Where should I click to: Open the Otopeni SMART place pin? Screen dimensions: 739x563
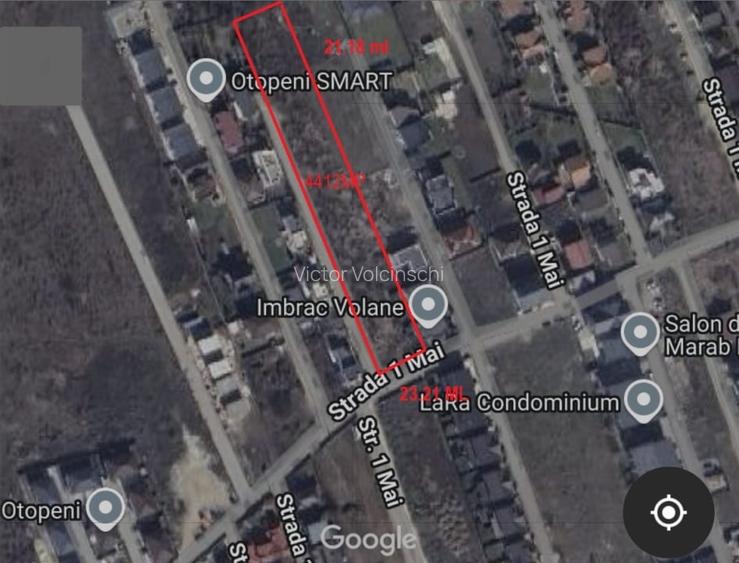click(x=206, y=80)
